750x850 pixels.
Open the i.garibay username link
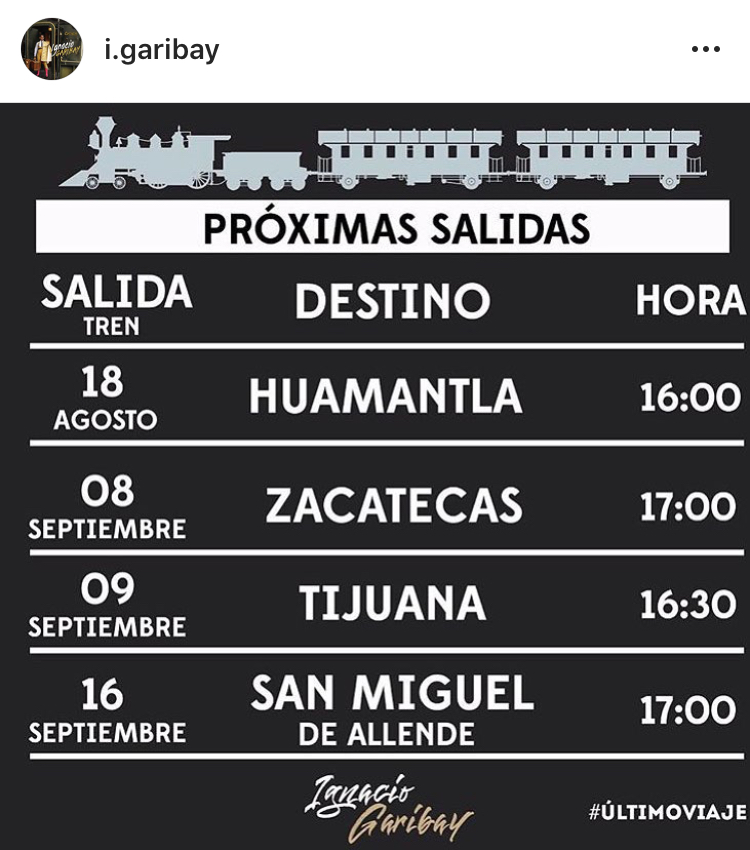click(161, 50)
